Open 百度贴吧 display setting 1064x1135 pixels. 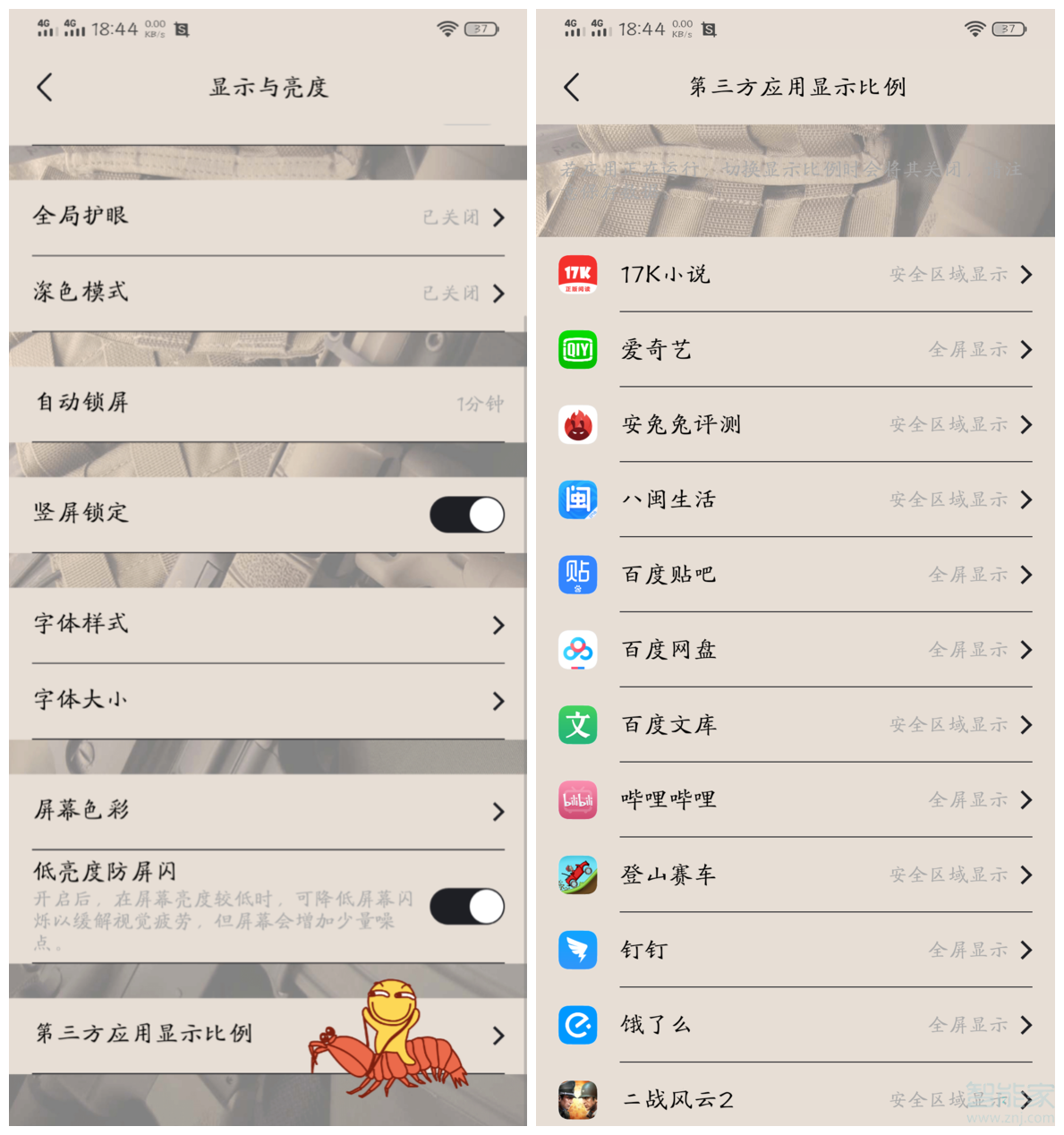coord(795,575)
